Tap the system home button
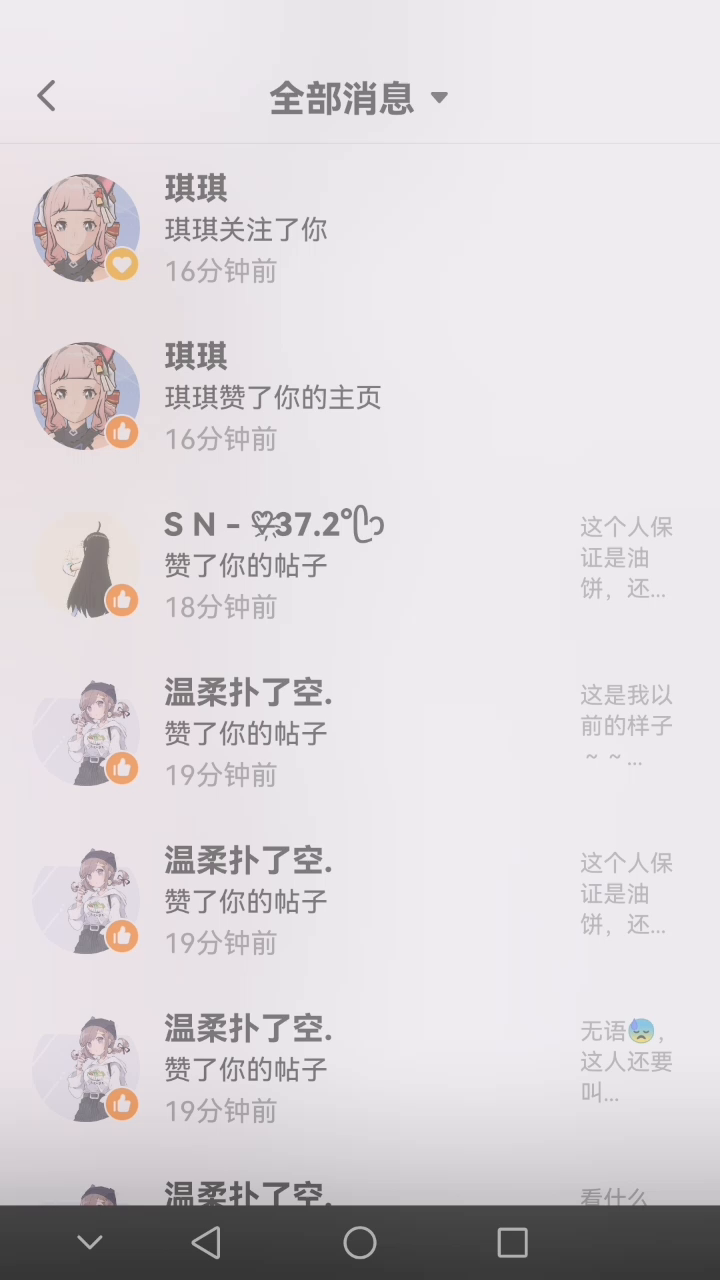This screenshot has width=720, height=1280. coord(360,1243)
